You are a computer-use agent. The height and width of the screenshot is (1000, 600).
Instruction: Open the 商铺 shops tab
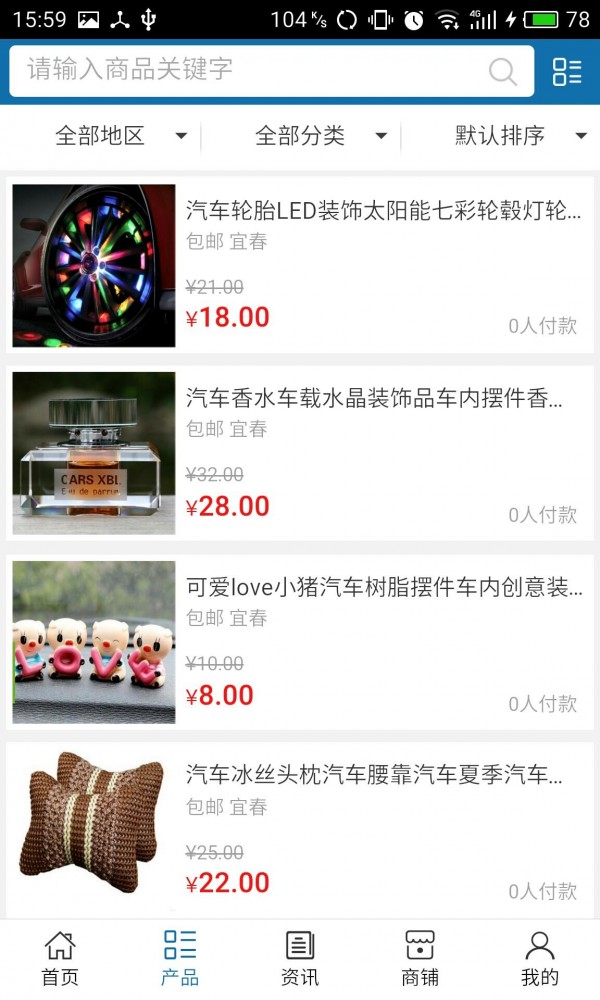click(x=420, y=959)
